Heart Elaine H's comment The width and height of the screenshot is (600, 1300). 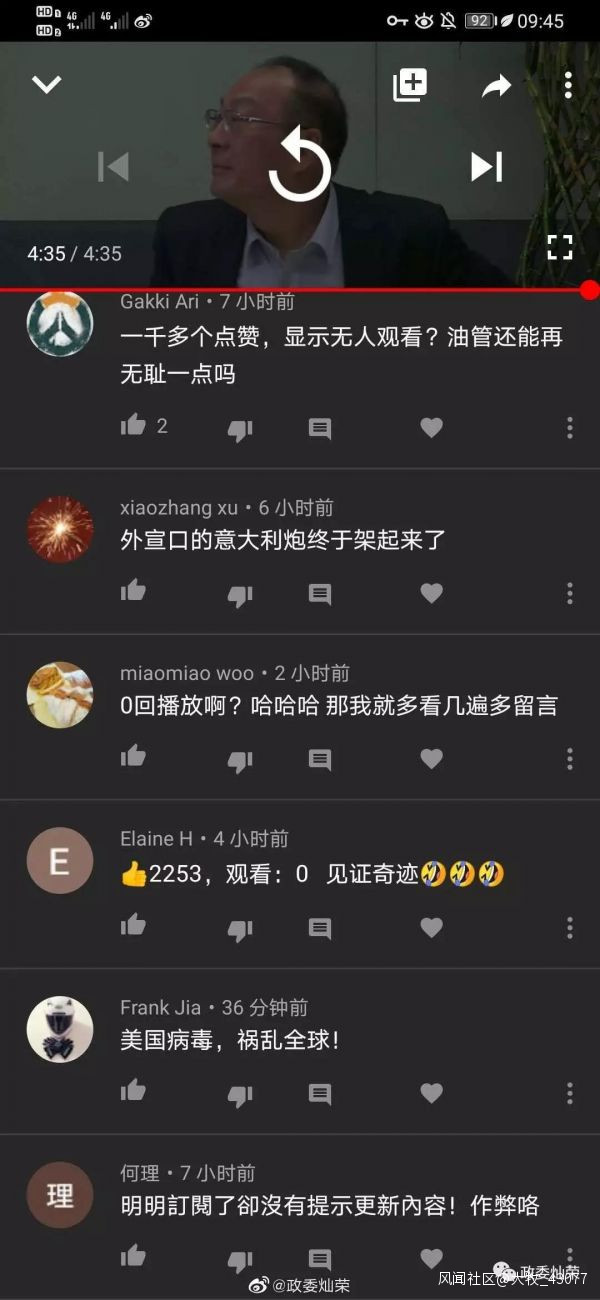point(431,928)
